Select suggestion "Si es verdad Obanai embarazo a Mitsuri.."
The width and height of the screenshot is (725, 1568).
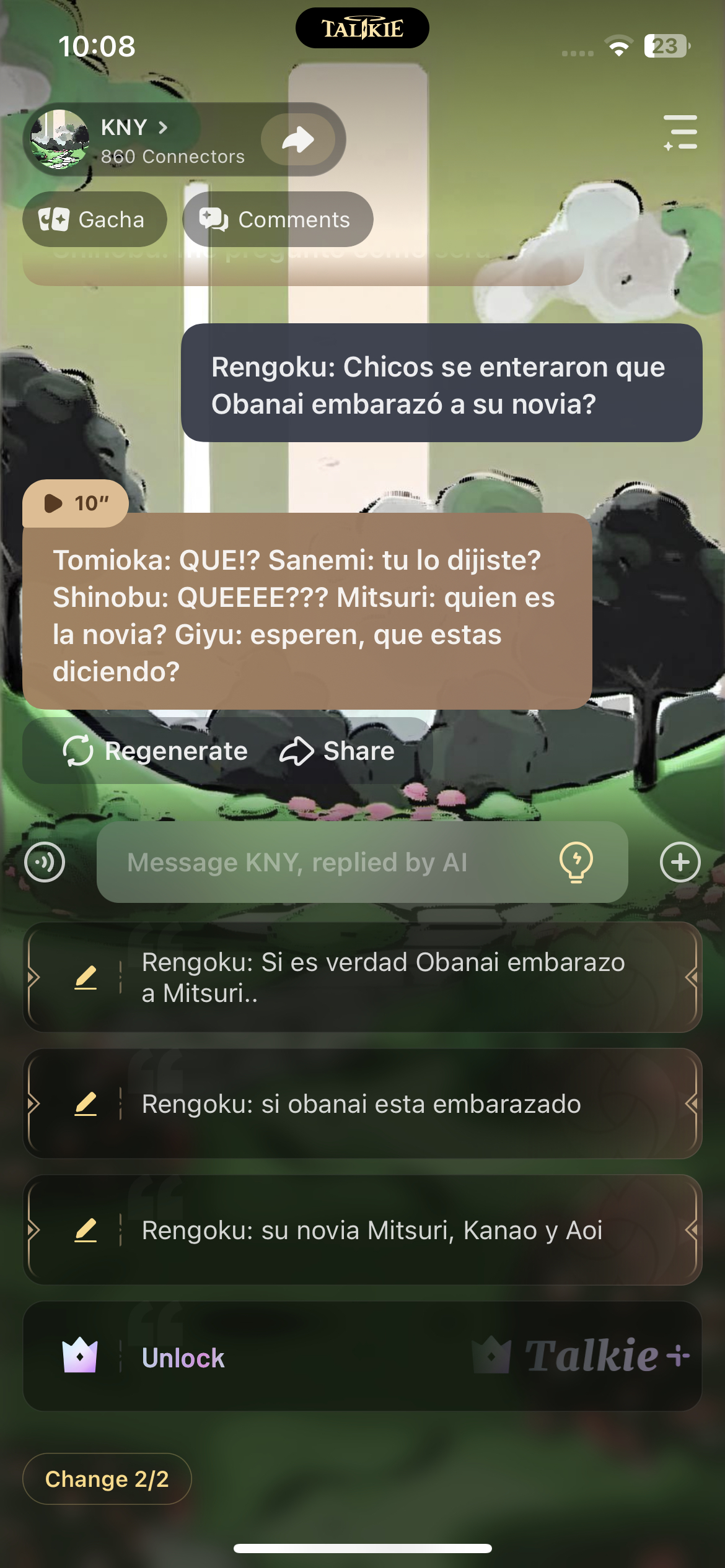(x=384, y=977)
